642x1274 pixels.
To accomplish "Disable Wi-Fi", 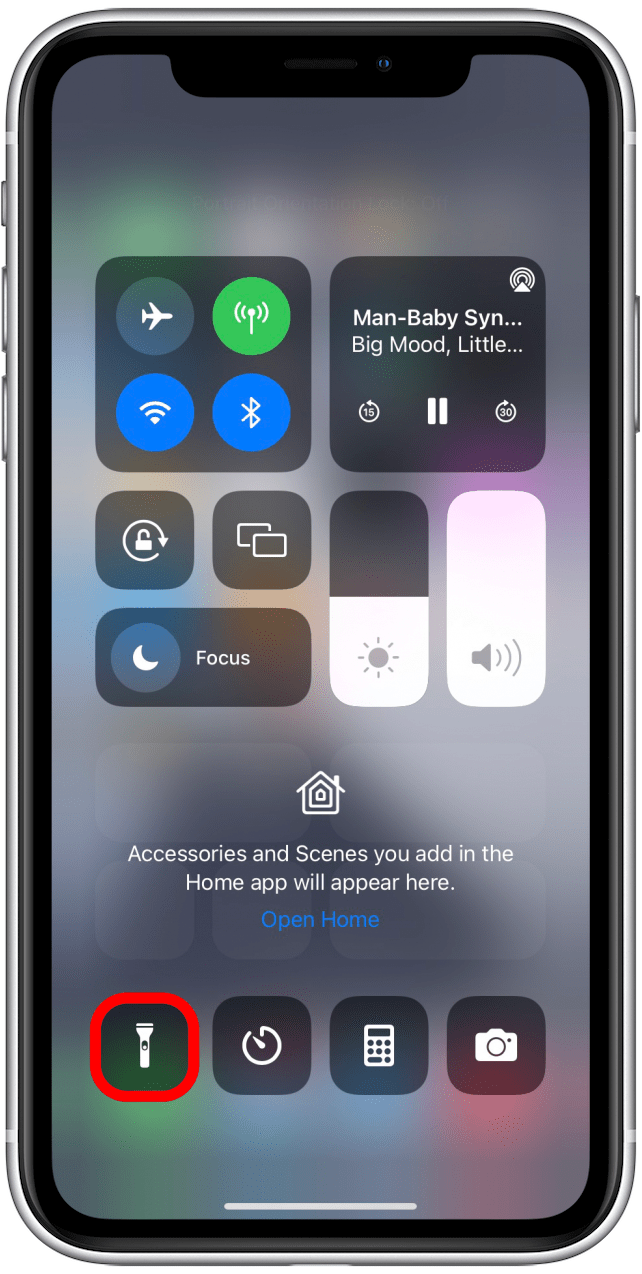I will tap(155, 413).
